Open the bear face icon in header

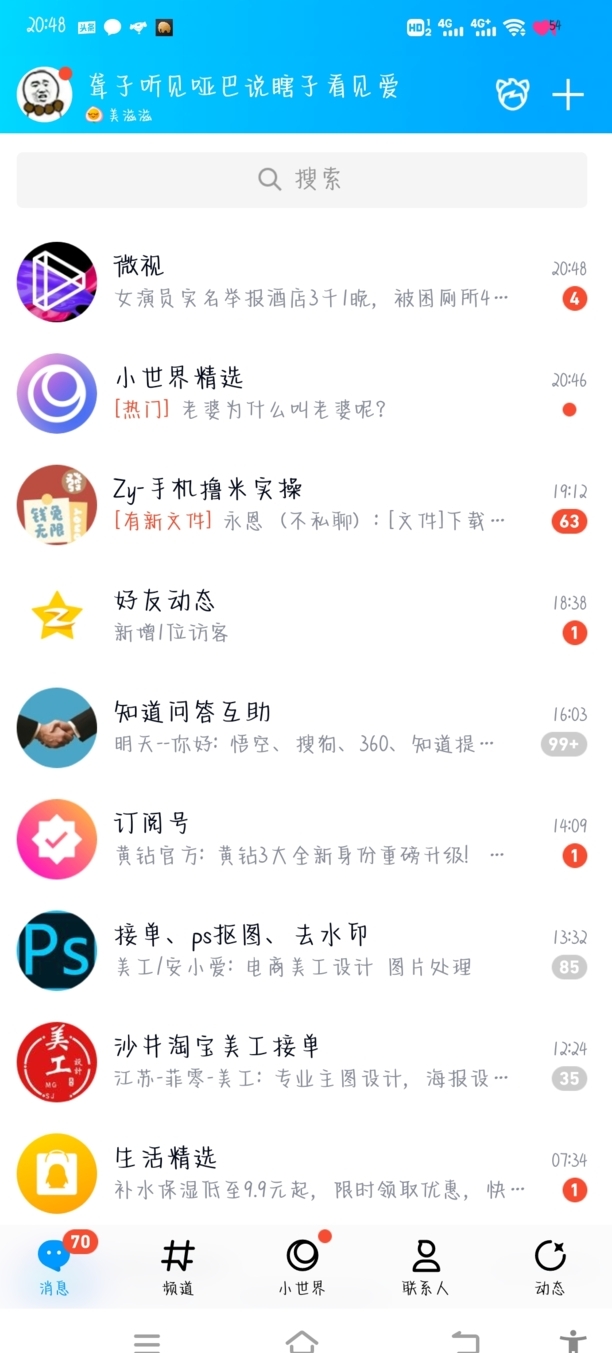point(513,94)
